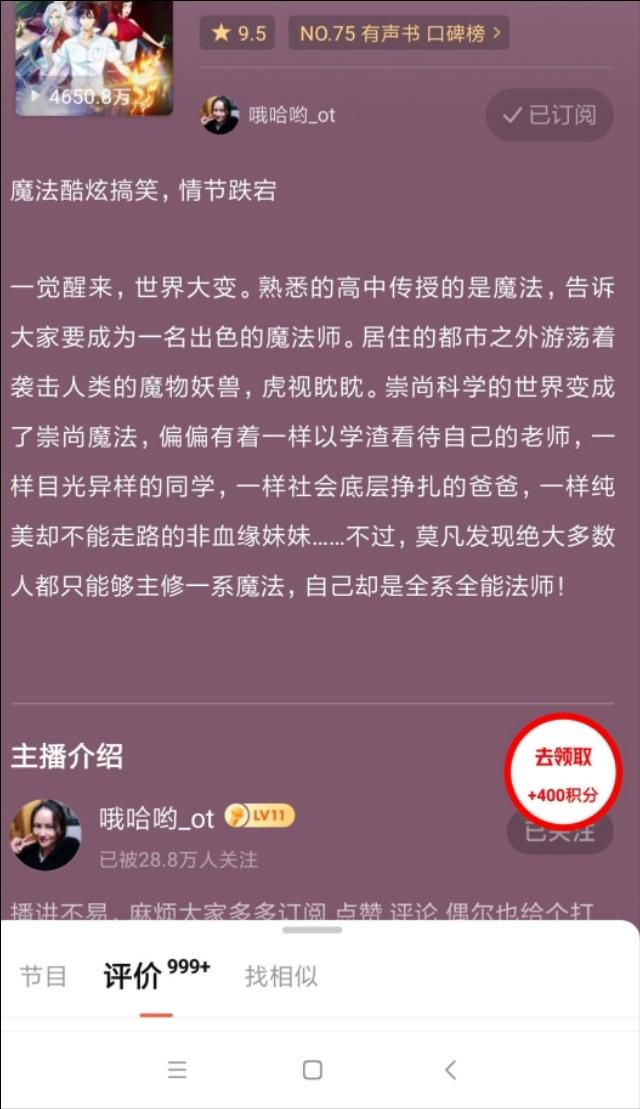
Task: Open the small 哦哈哟_ot avatar beside 已订阅
Action: (x=219, y=115)
